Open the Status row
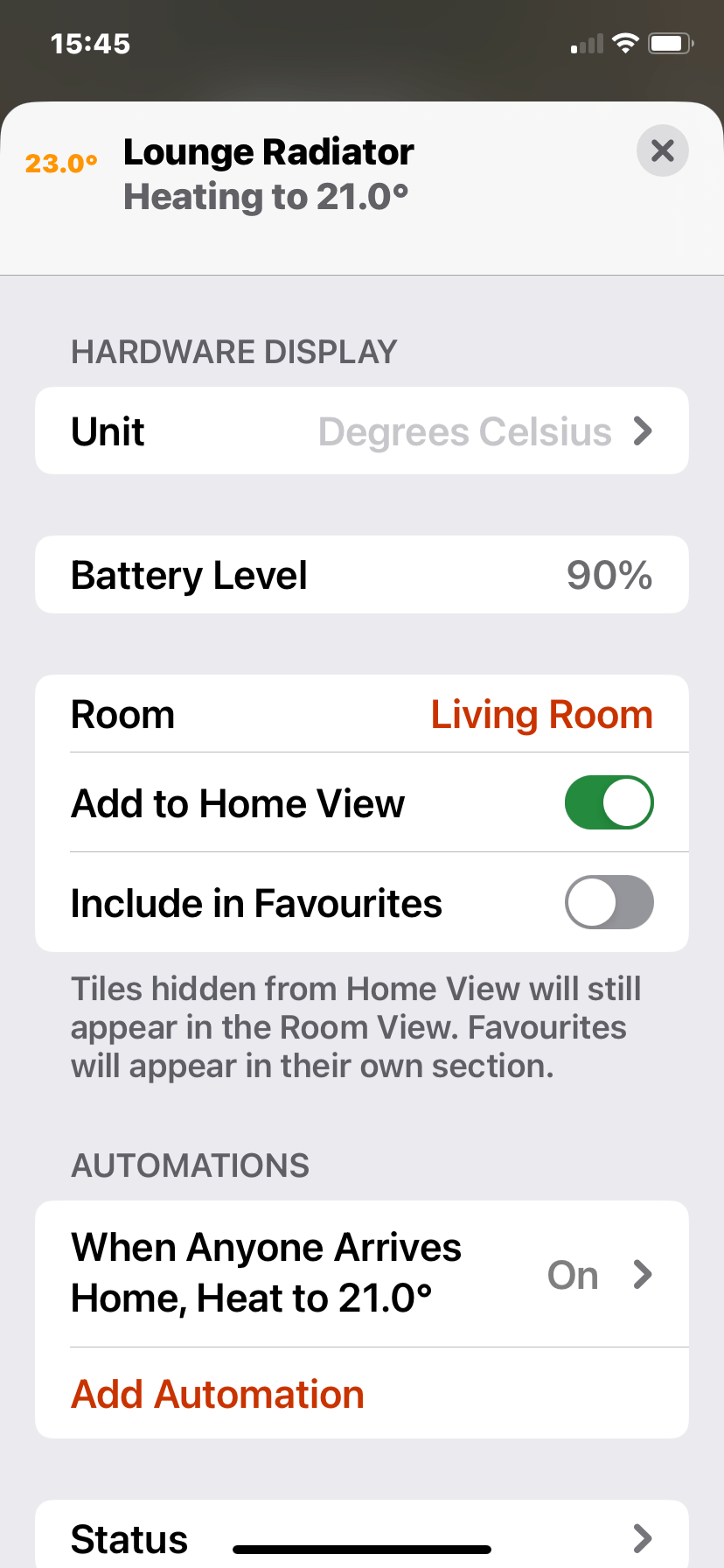Viewport: 724px width, 1568px height. click(362, 1536)
